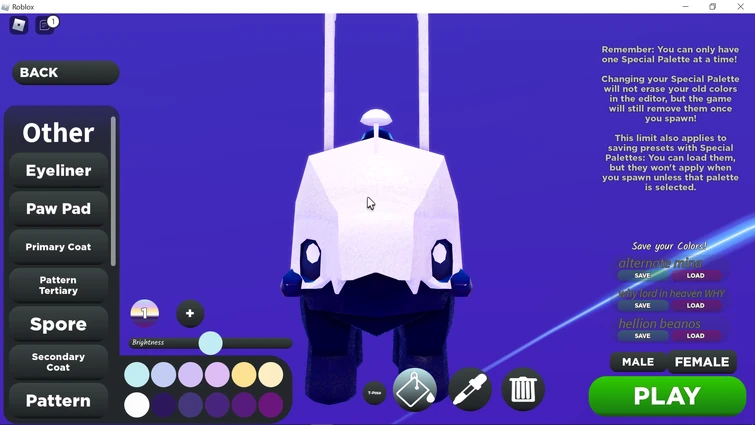Load the 'hellion beanos' preset
Image resolution: width=755 pixels, height=425 pixels.
pyautogui.click(x=695, y=336)
